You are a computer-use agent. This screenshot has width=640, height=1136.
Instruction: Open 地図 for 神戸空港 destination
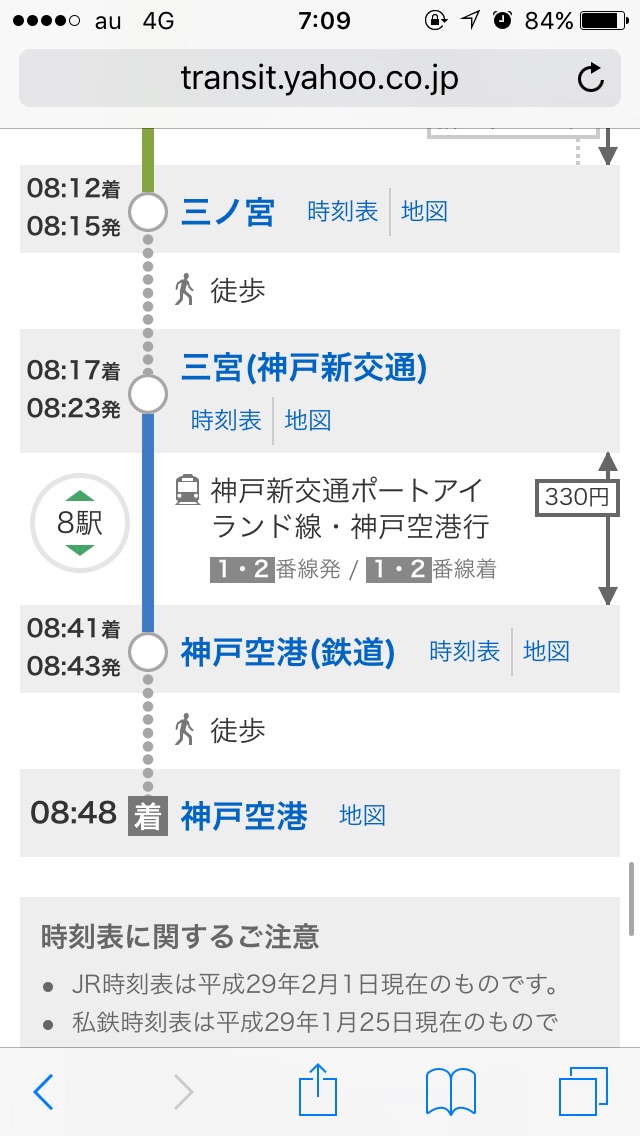tap(362, 815)
